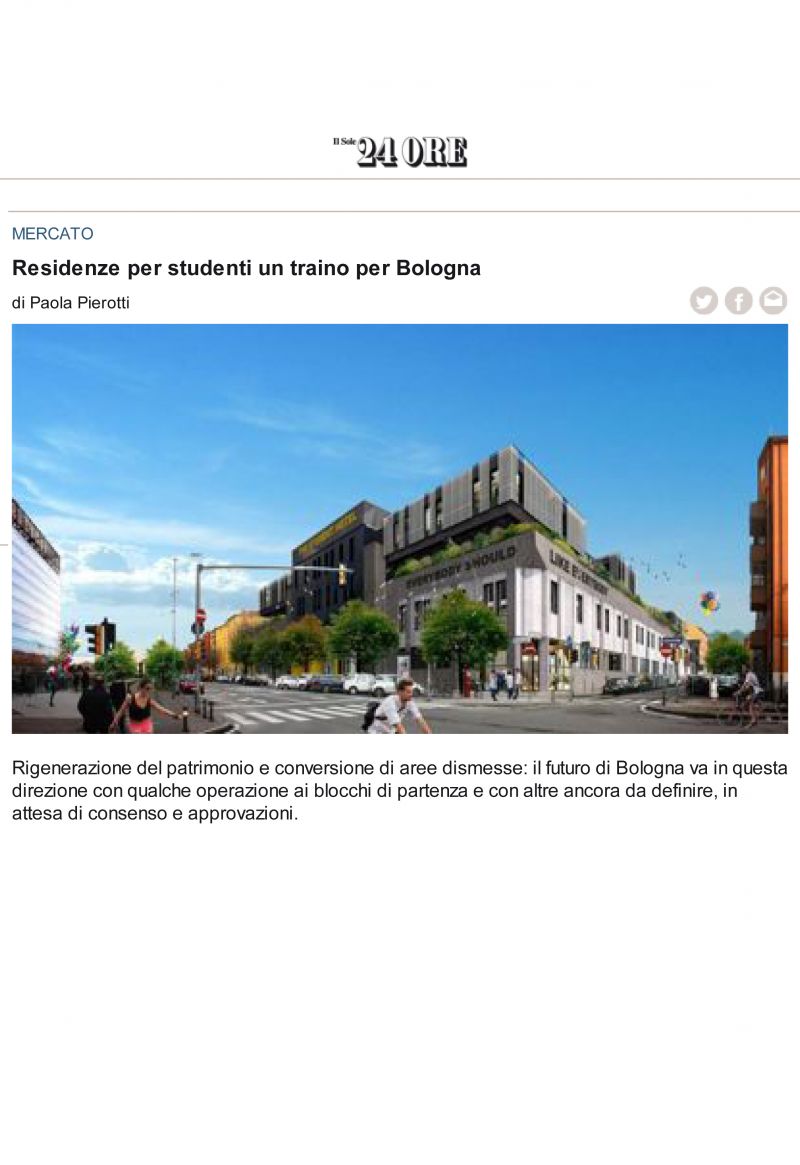The image size is (800, 1165).
Task: Share the article on Facebook
Action: [x=738, y=300]
